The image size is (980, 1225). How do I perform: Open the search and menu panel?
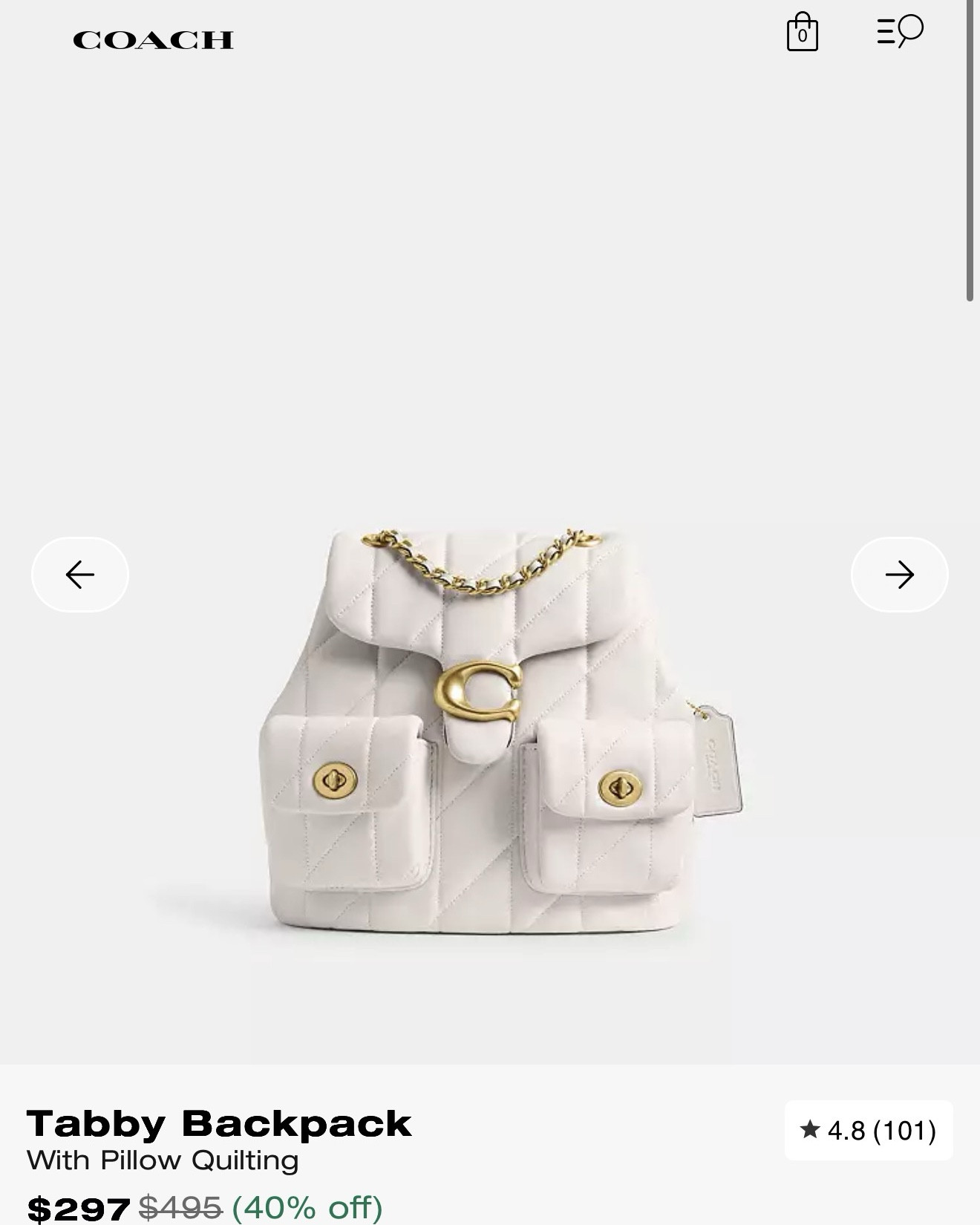pyautogui.click(x=900, y=31)
